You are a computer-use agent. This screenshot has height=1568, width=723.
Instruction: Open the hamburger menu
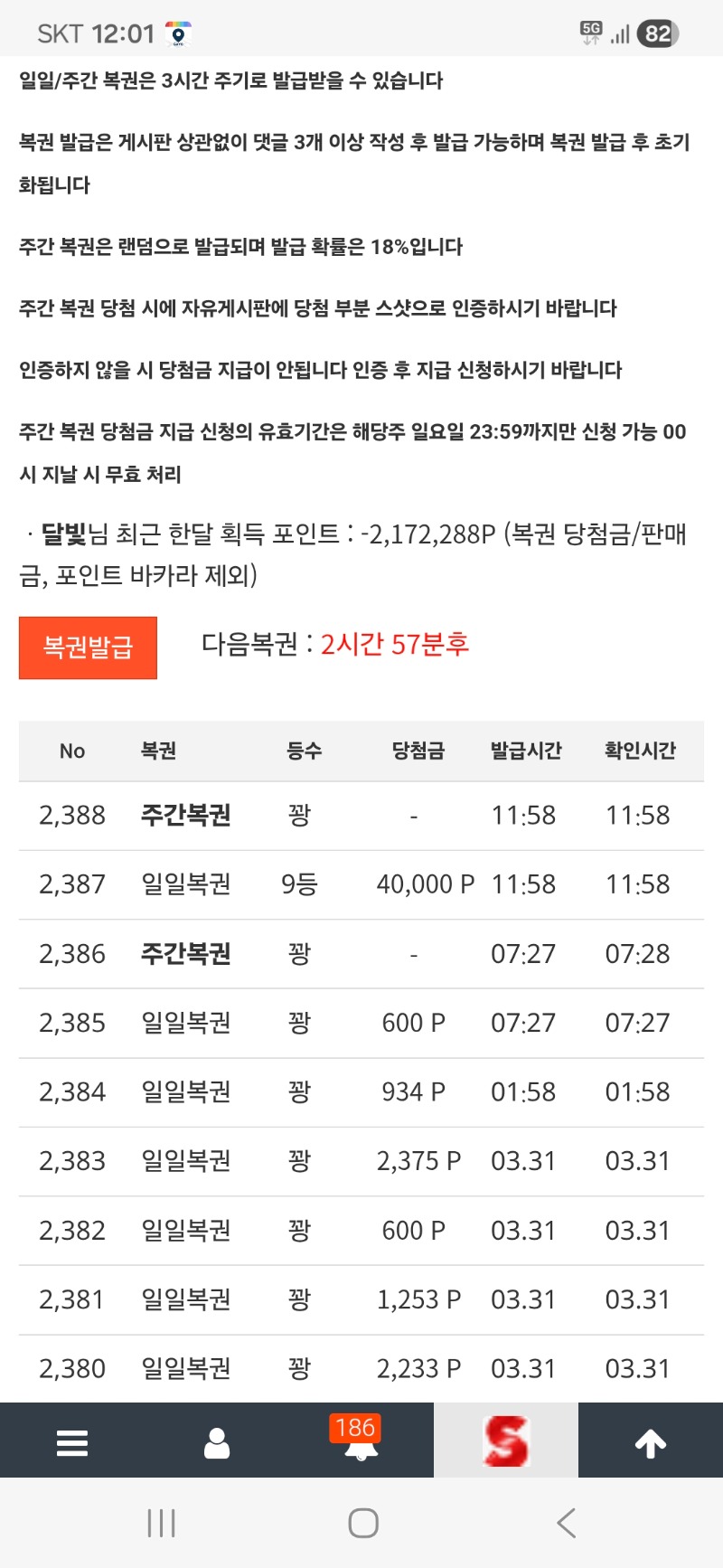[72, 1442]
